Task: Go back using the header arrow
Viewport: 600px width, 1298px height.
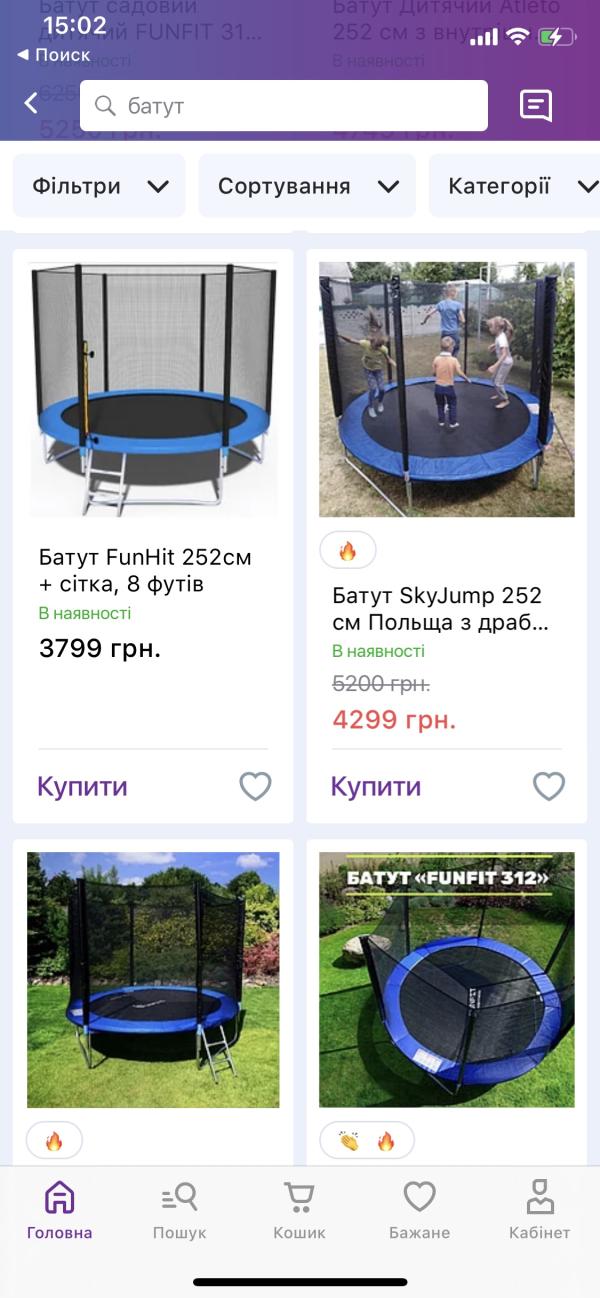Action: point(31,104)
